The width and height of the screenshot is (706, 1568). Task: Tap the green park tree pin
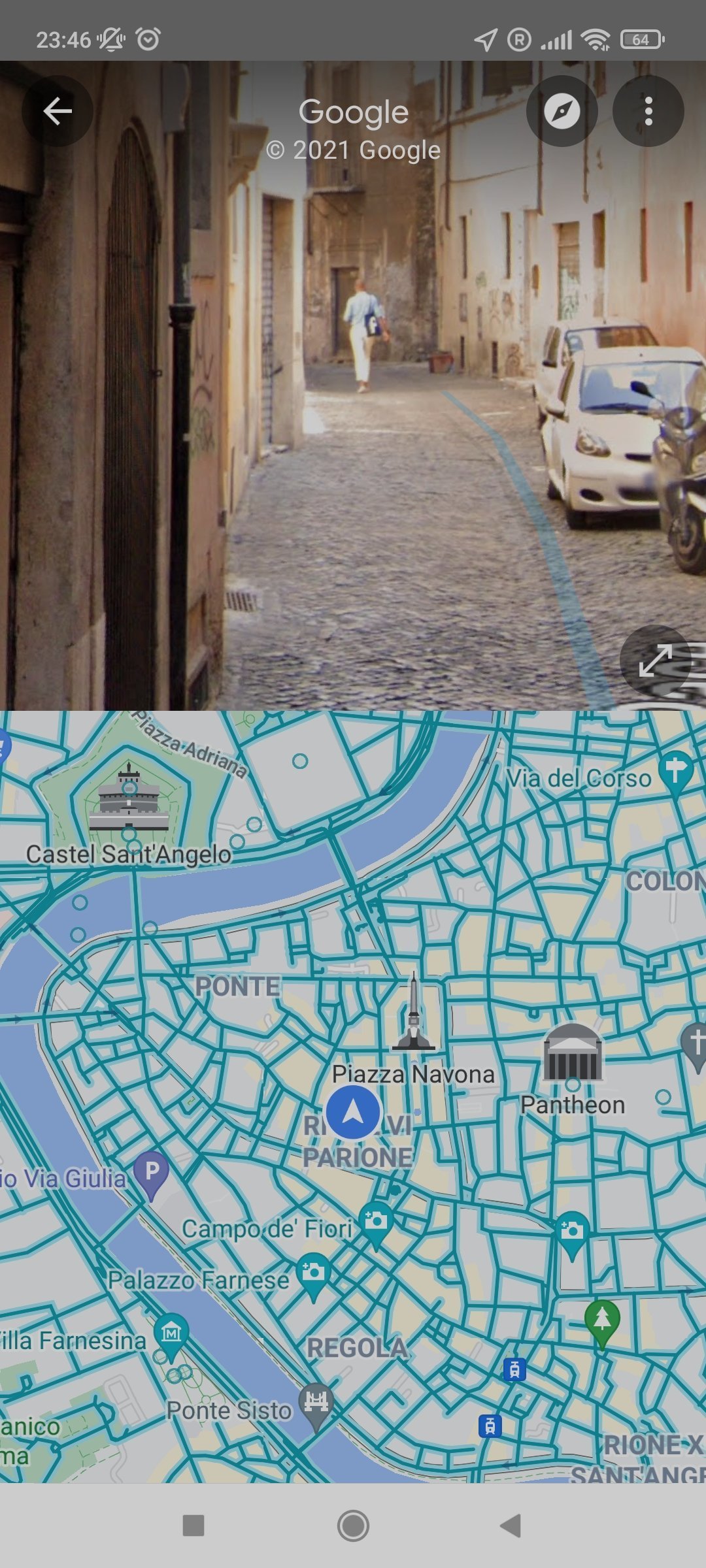click(x=602, y=1324)
